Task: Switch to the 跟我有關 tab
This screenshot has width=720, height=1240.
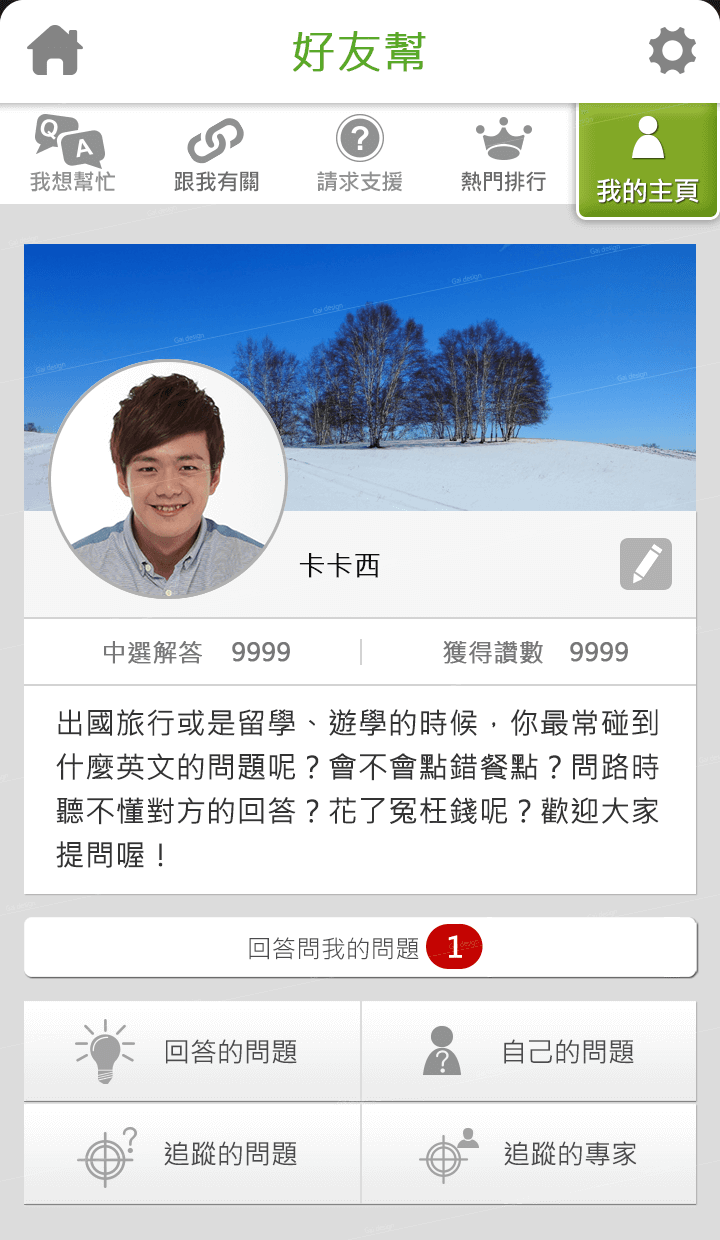Action: [216, 155]
